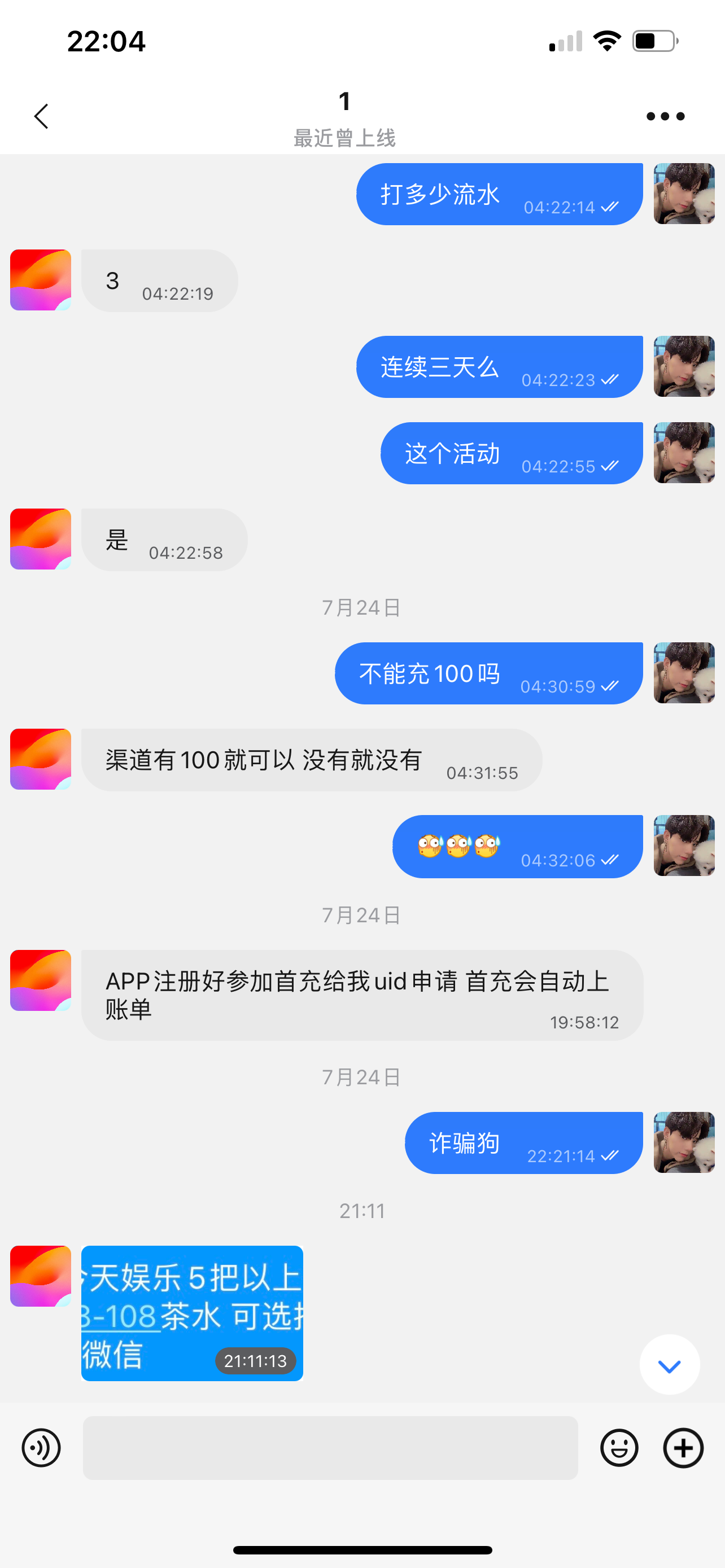Open the three-dot more options menu
The height and width of the screenshot is (1568, 725).
(665, 116)
